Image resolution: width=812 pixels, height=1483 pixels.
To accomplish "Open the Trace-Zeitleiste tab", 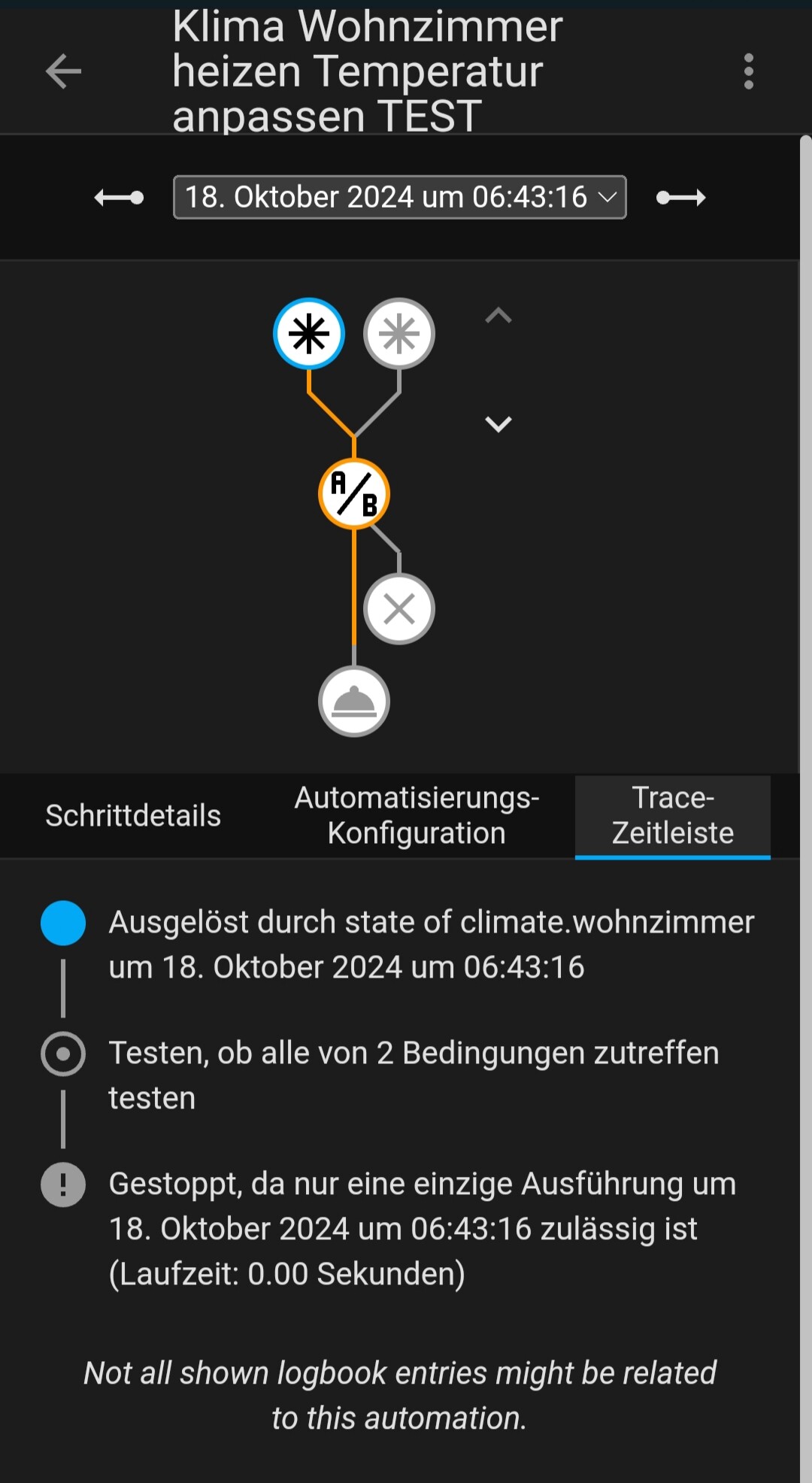I will (673, 816).
